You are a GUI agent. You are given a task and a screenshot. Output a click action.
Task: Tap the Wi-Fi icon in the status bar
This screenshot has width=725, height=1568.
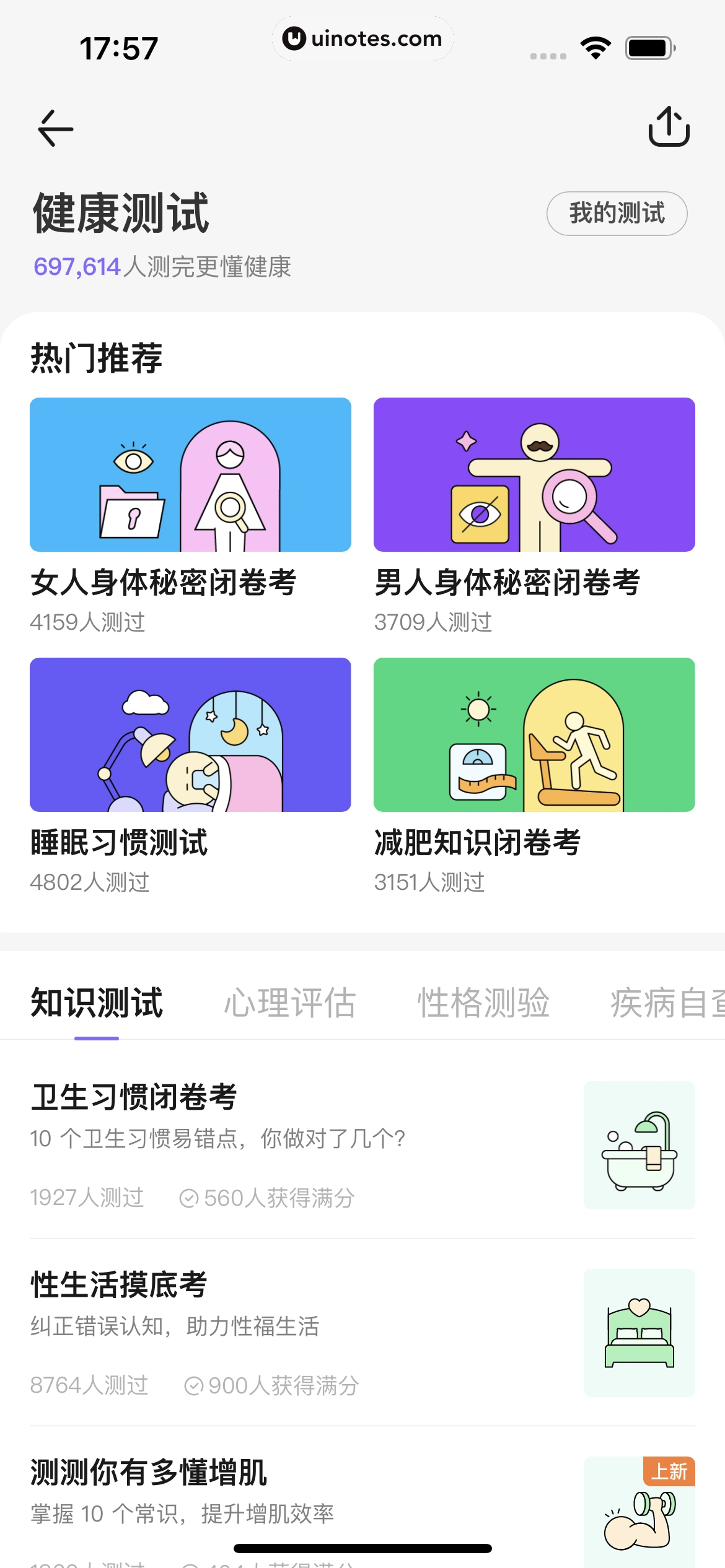(595, 46)
